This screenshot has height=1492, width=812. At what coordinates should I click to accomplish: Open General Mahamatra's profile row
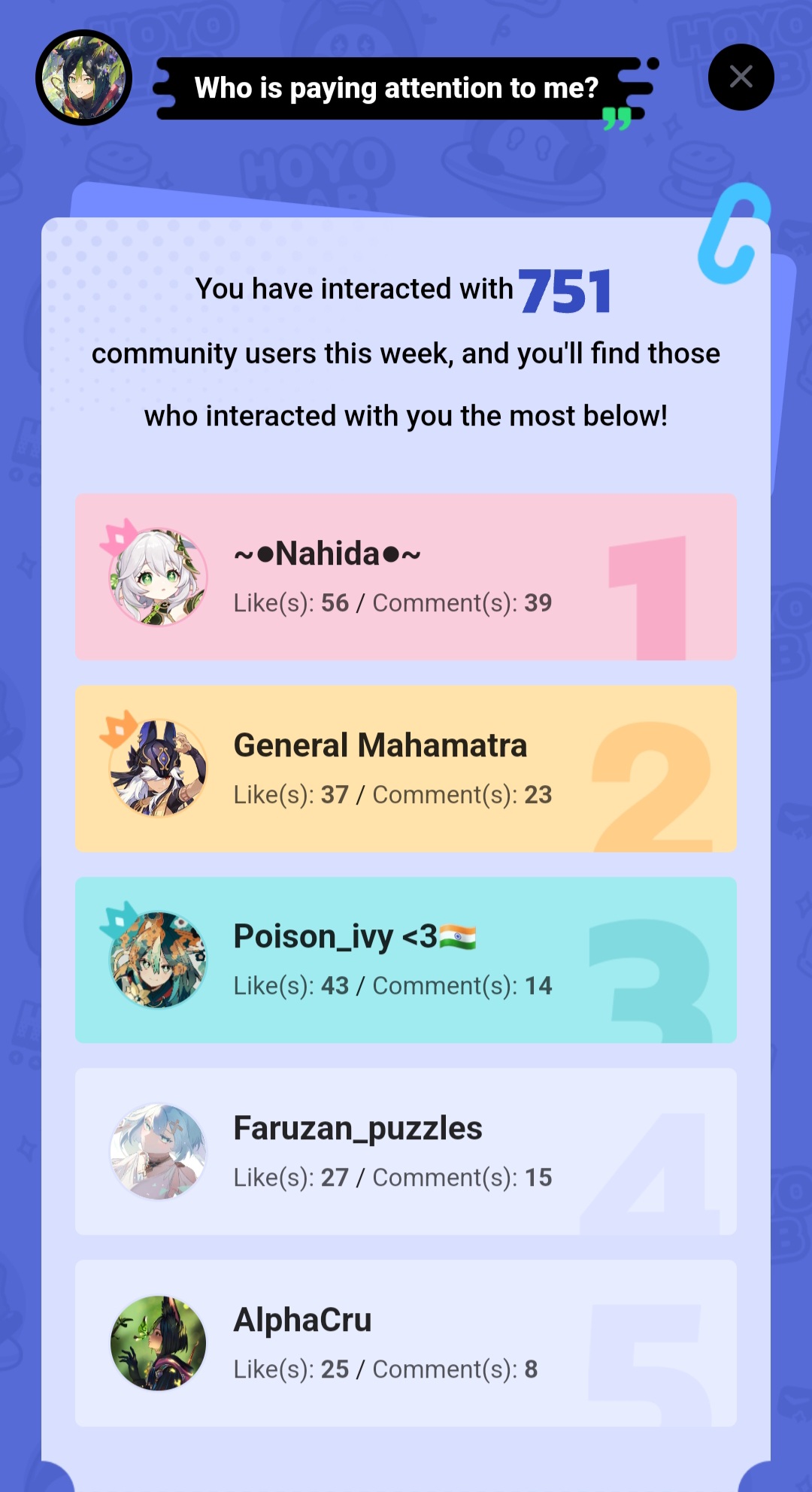click(405, 768)
